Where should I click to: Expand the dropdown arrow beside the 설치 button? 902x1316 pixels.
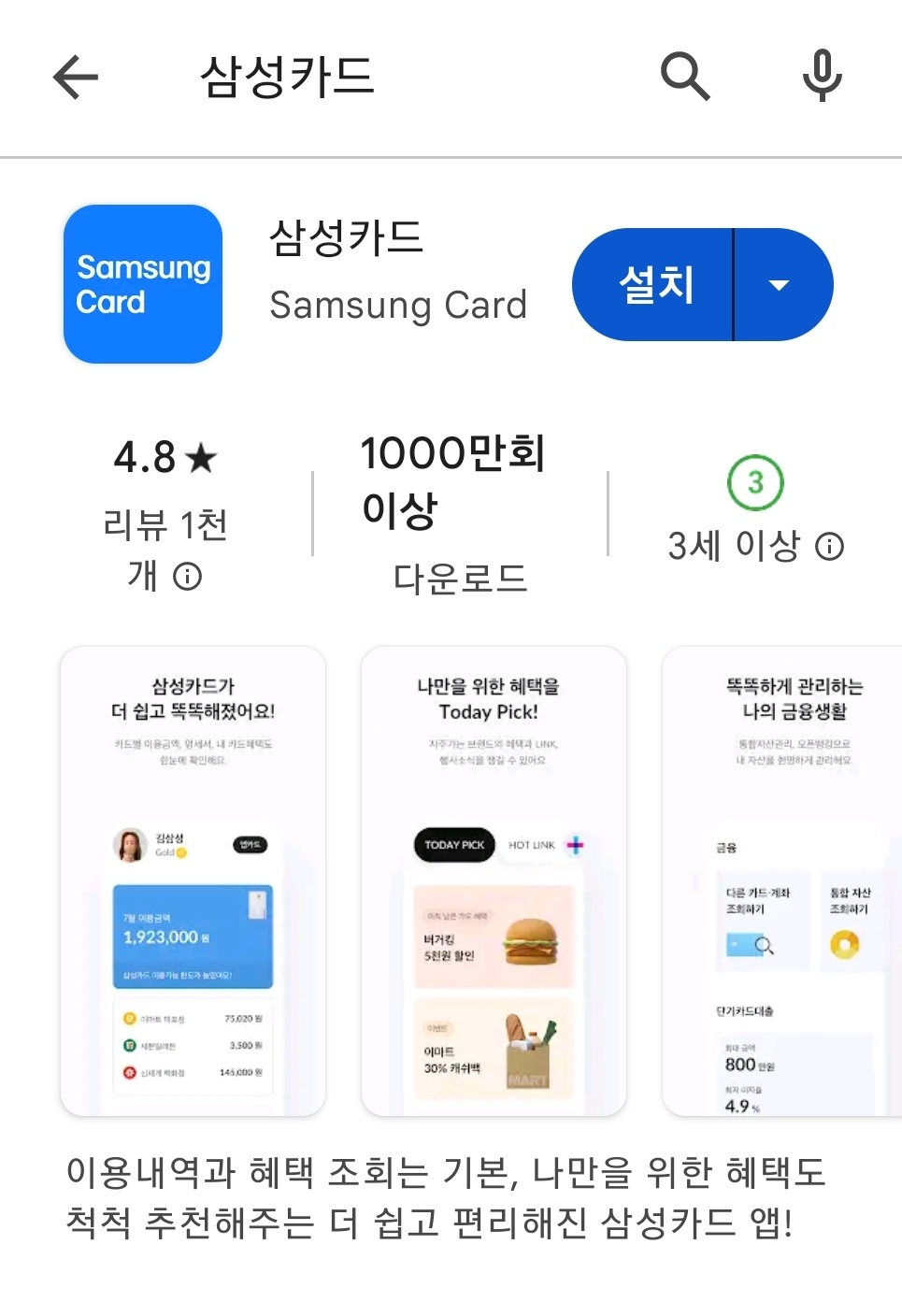781,284
